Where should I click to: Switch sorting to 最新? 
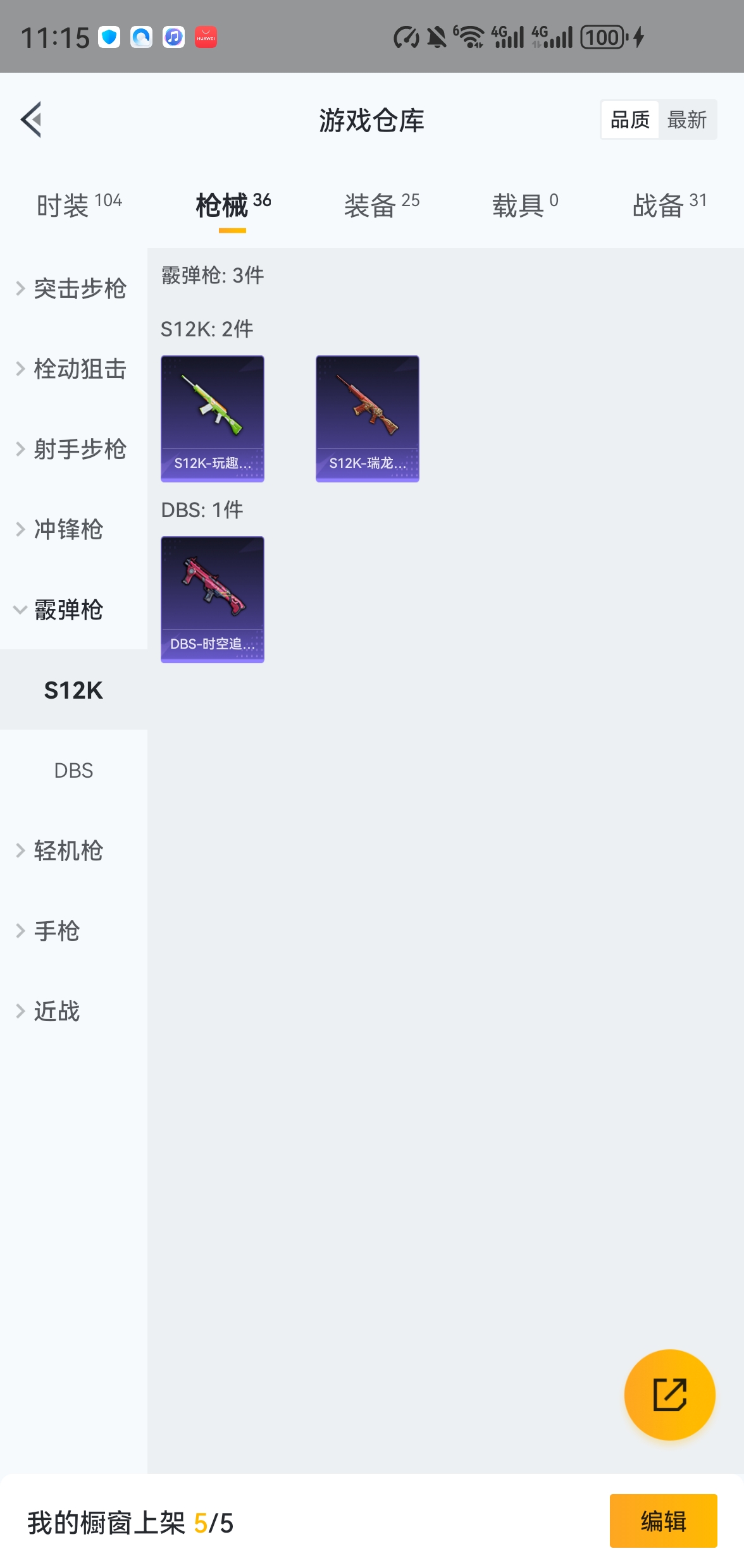click(x=688, y=120)
